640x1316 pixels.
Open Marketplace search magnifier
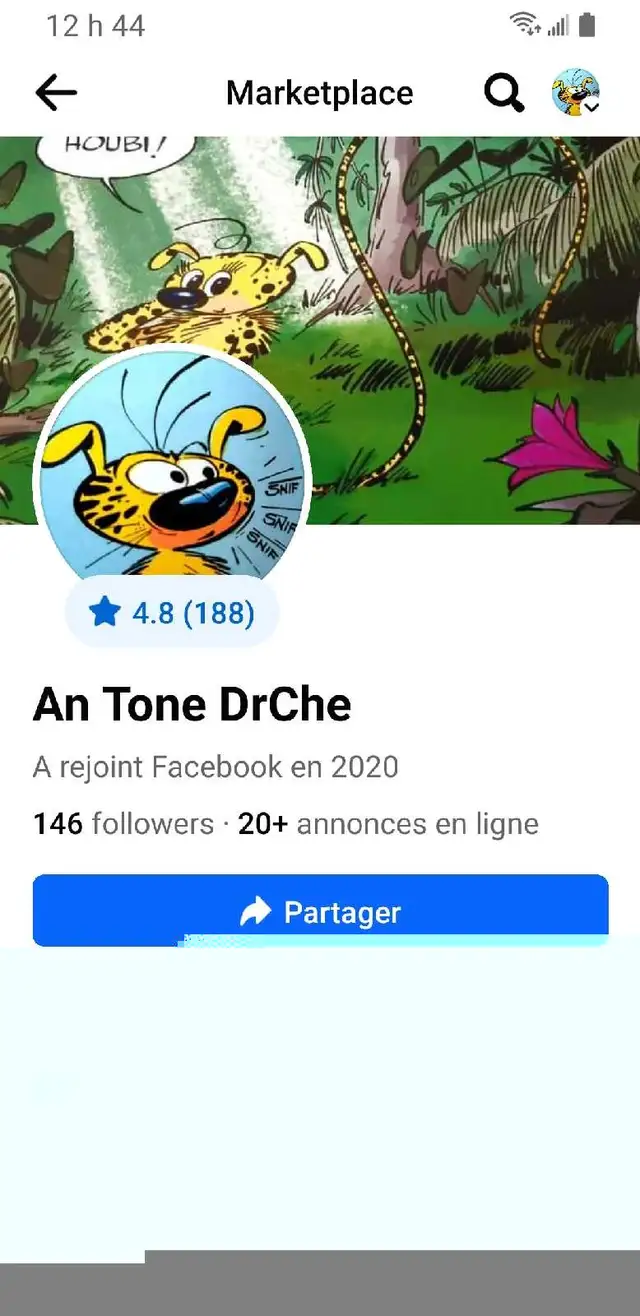tap(504, 93)
